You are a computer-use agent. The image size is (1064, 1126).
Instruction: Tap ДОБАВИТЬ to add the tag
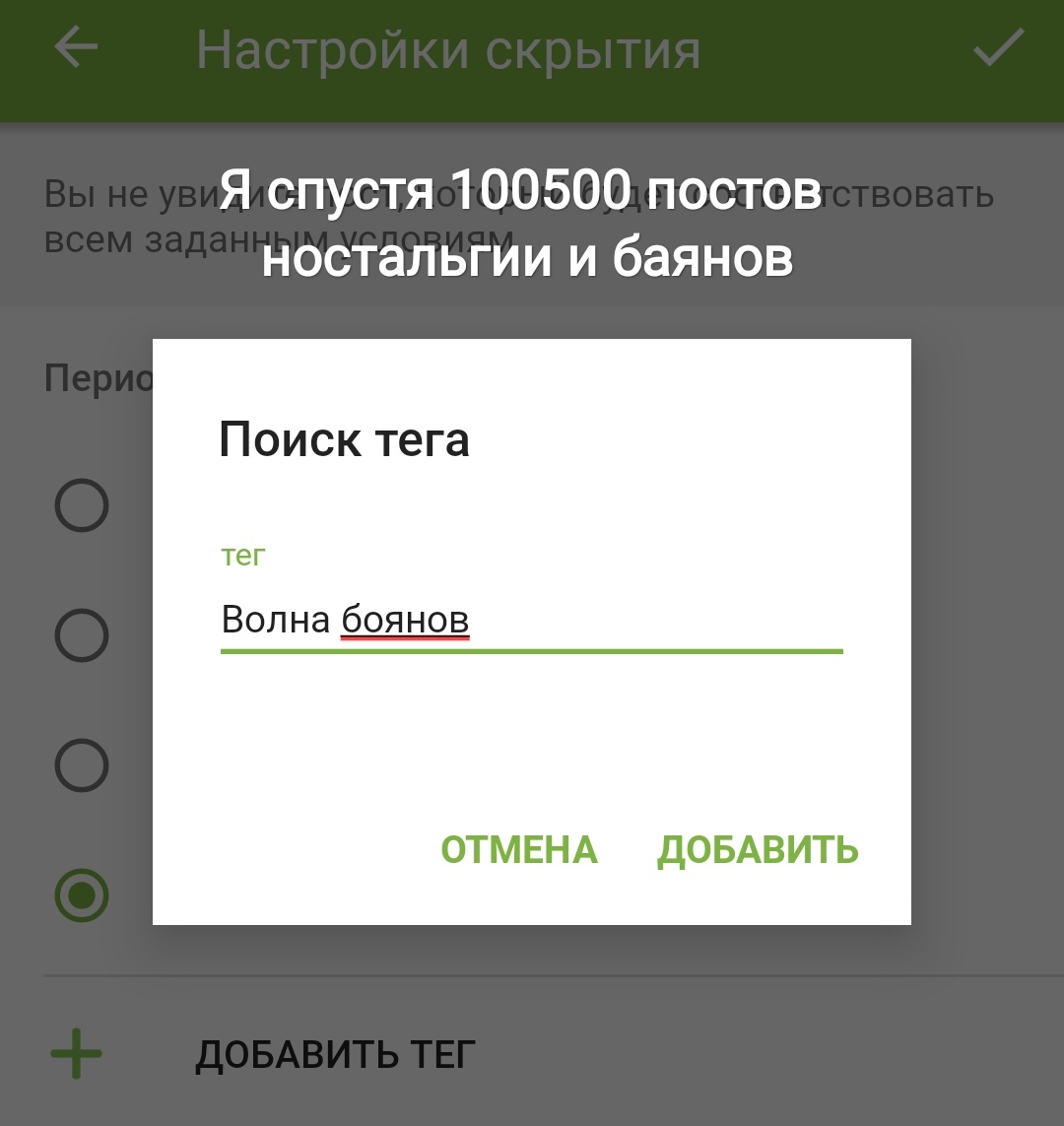point(758,849)
